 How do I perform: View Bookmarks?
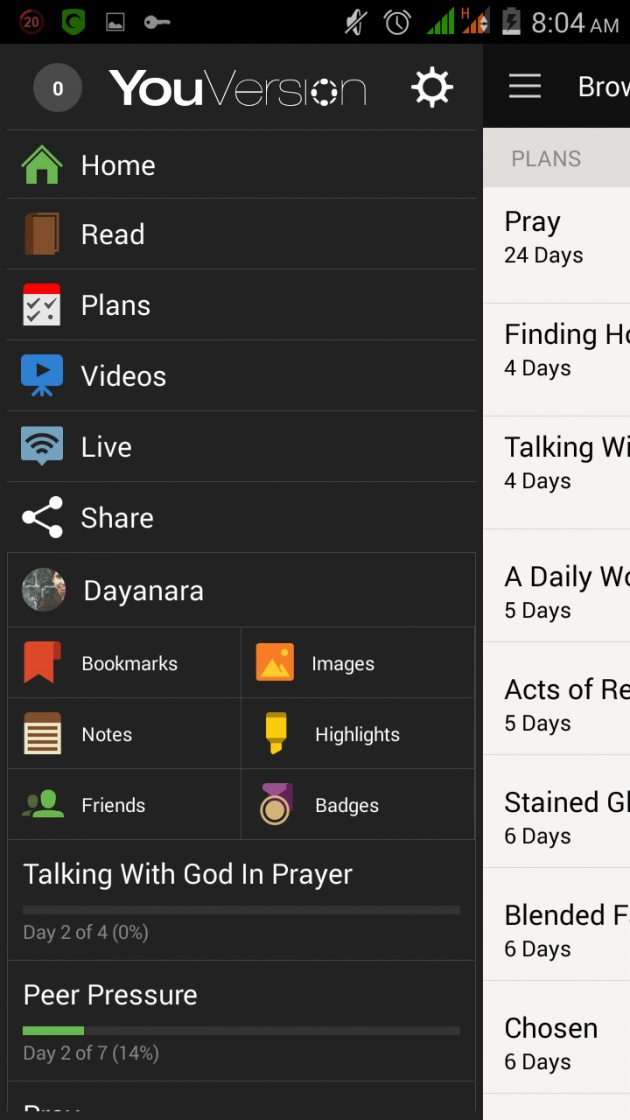coord(124,663)
